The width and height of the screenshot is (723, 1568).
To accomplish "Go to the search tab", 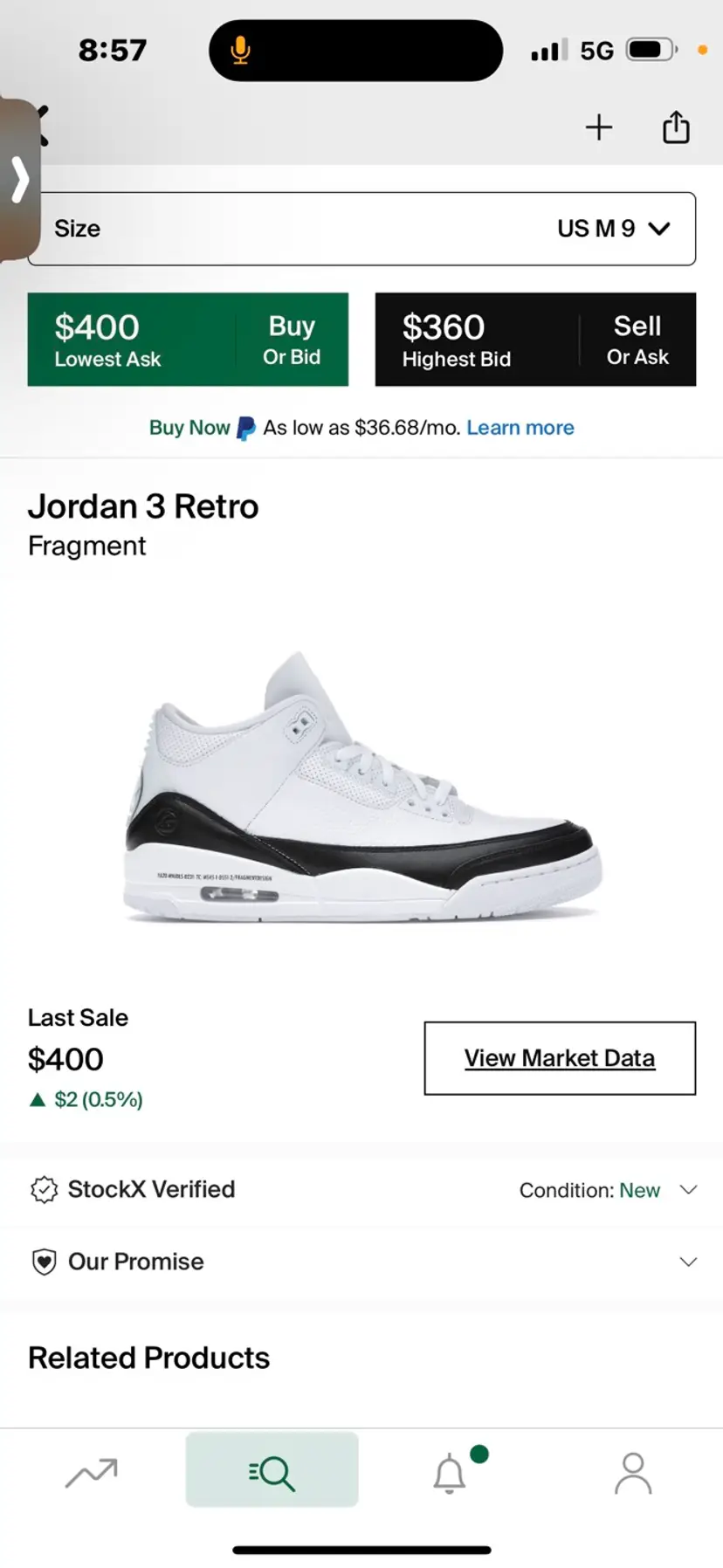I will (272, 1474).
